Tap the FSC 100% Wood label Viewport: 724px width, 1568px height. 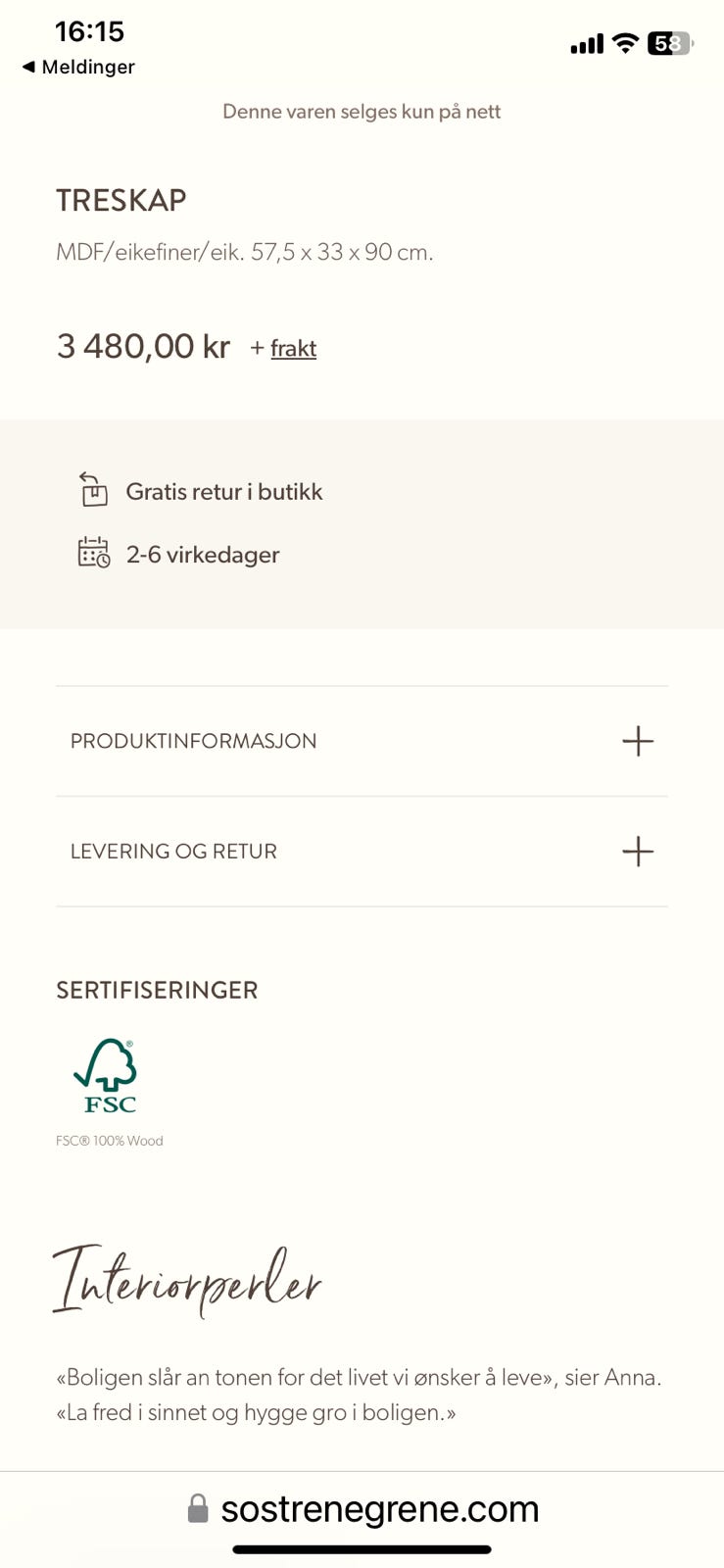(110, 1140)
